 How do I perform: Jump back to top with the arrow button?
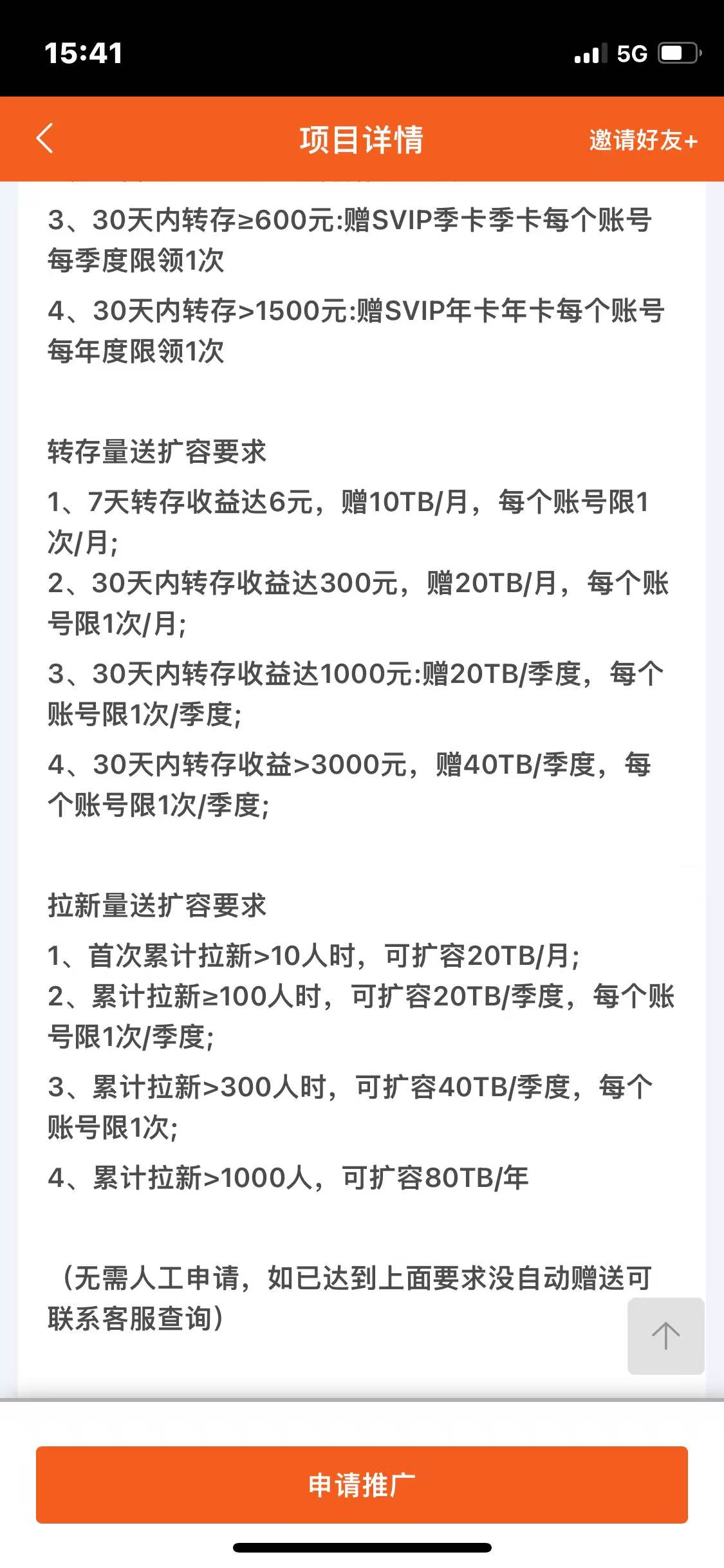pos(665,1336)
